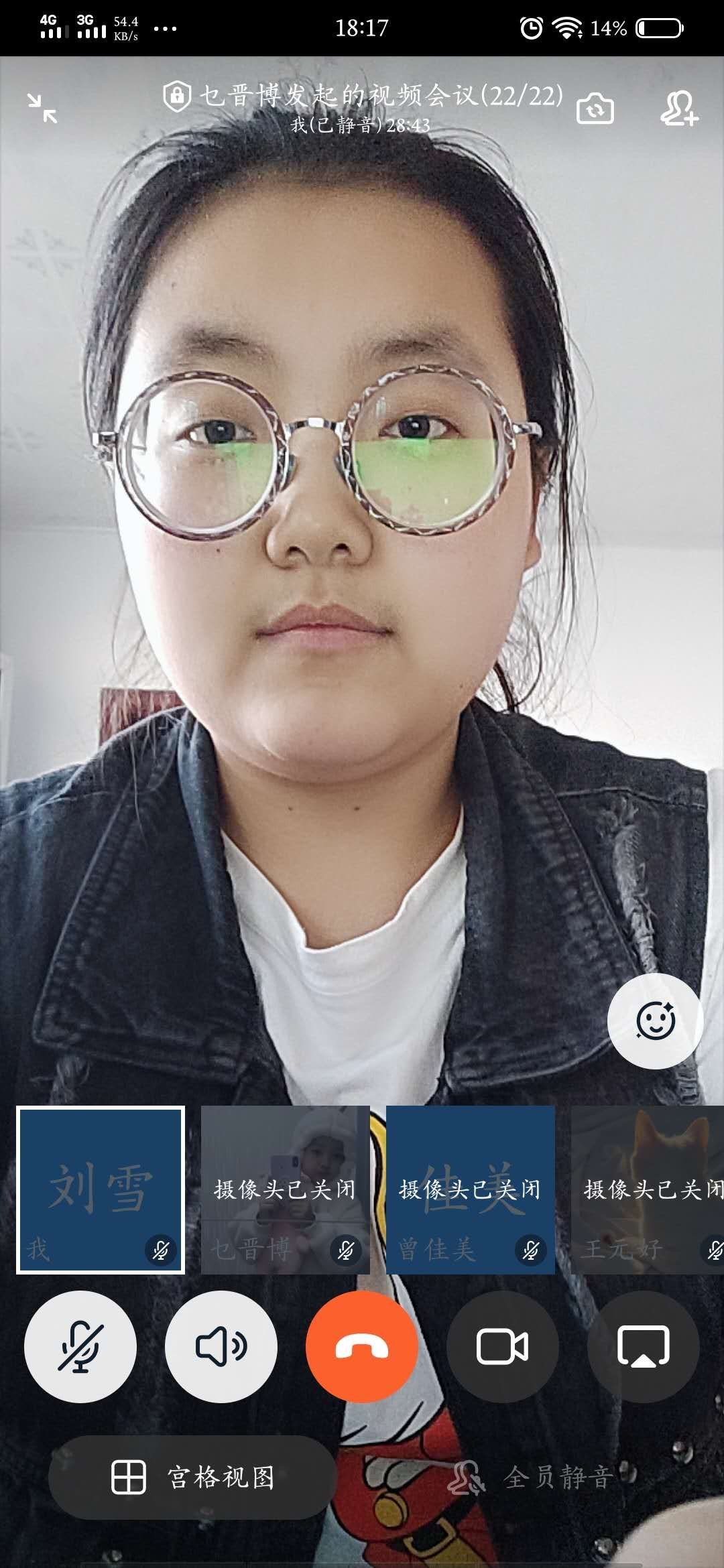The image size is (724, 1568).
Task: Start screen sharing
Action: click(x=644, y=1346)
